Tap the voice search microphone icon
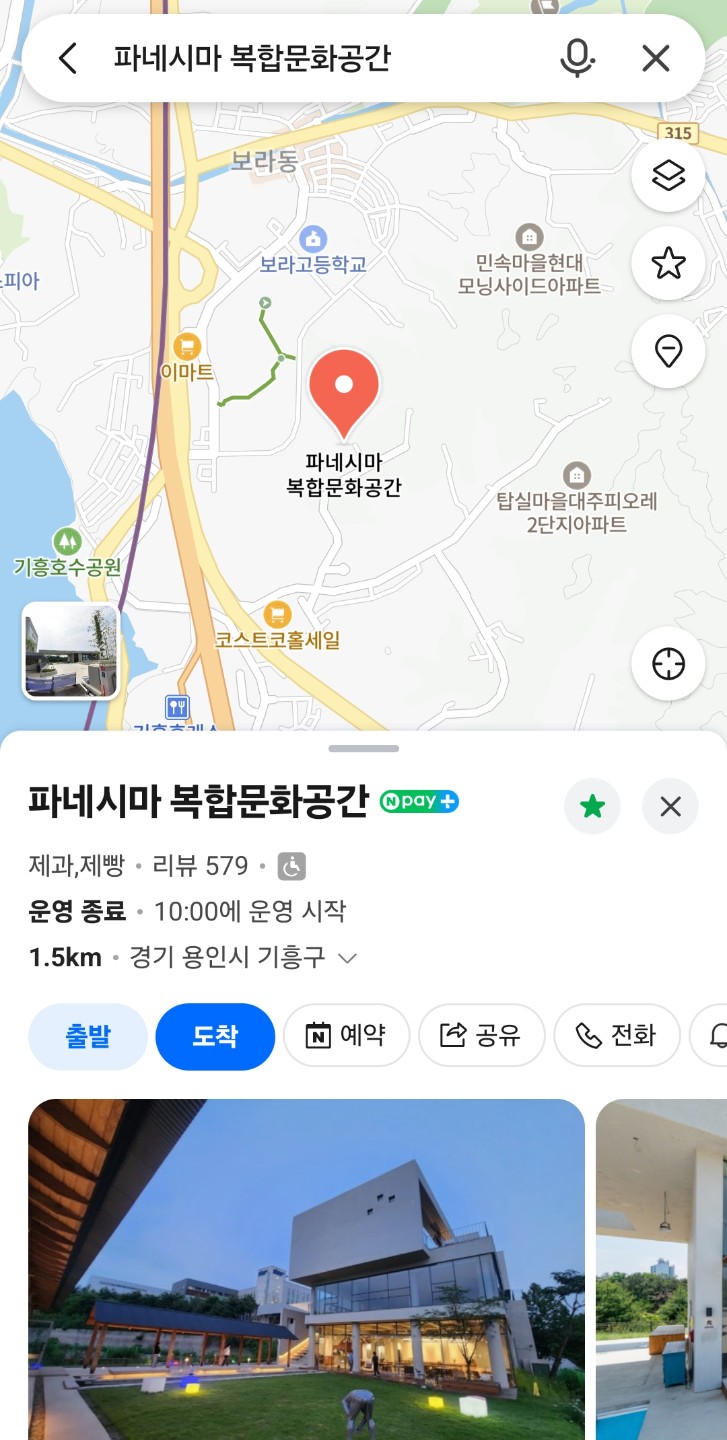The image size is (727, 1440). click(x=578, y=58)
